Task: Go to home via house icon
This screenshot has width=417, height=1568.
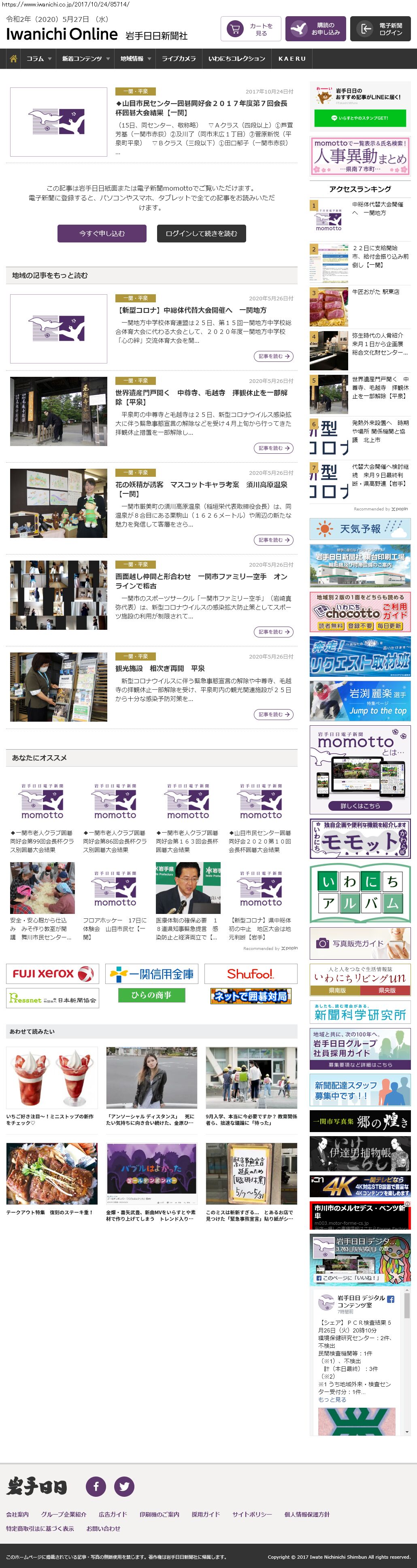Action: pyautogui.click(x=13, y=59)
